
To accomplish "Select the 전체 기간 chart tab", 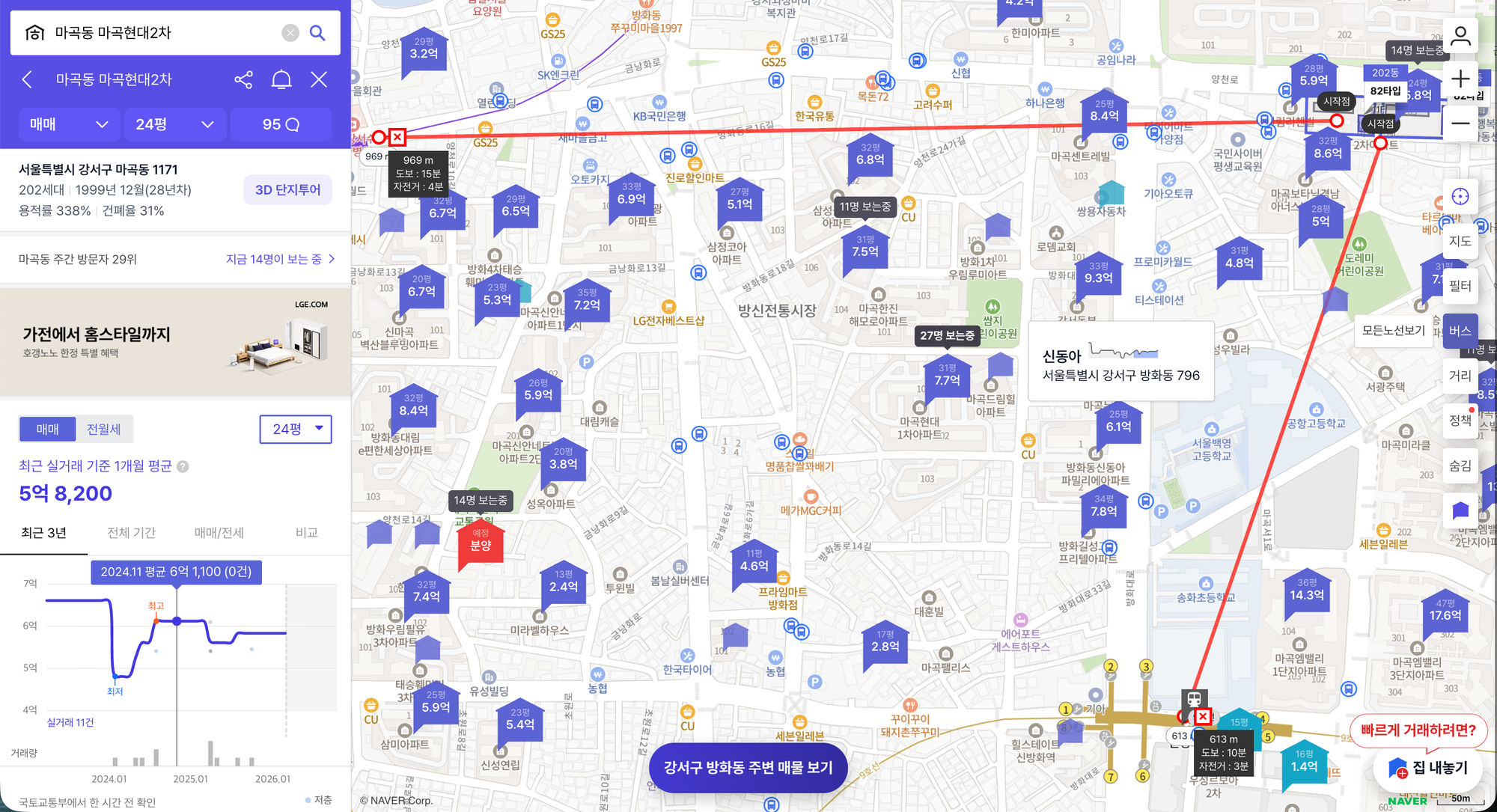I will pos(131,532).
